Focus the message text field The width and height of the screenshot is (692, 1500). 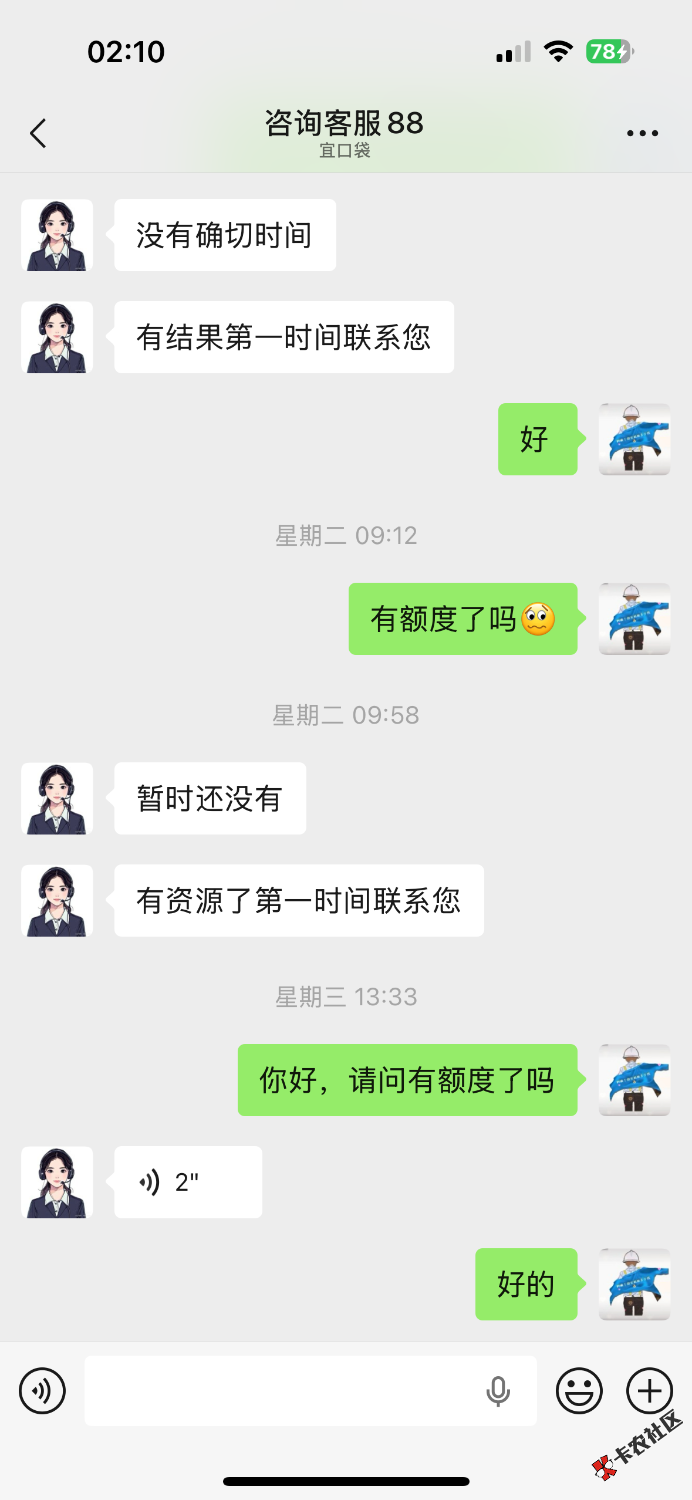280,1391
